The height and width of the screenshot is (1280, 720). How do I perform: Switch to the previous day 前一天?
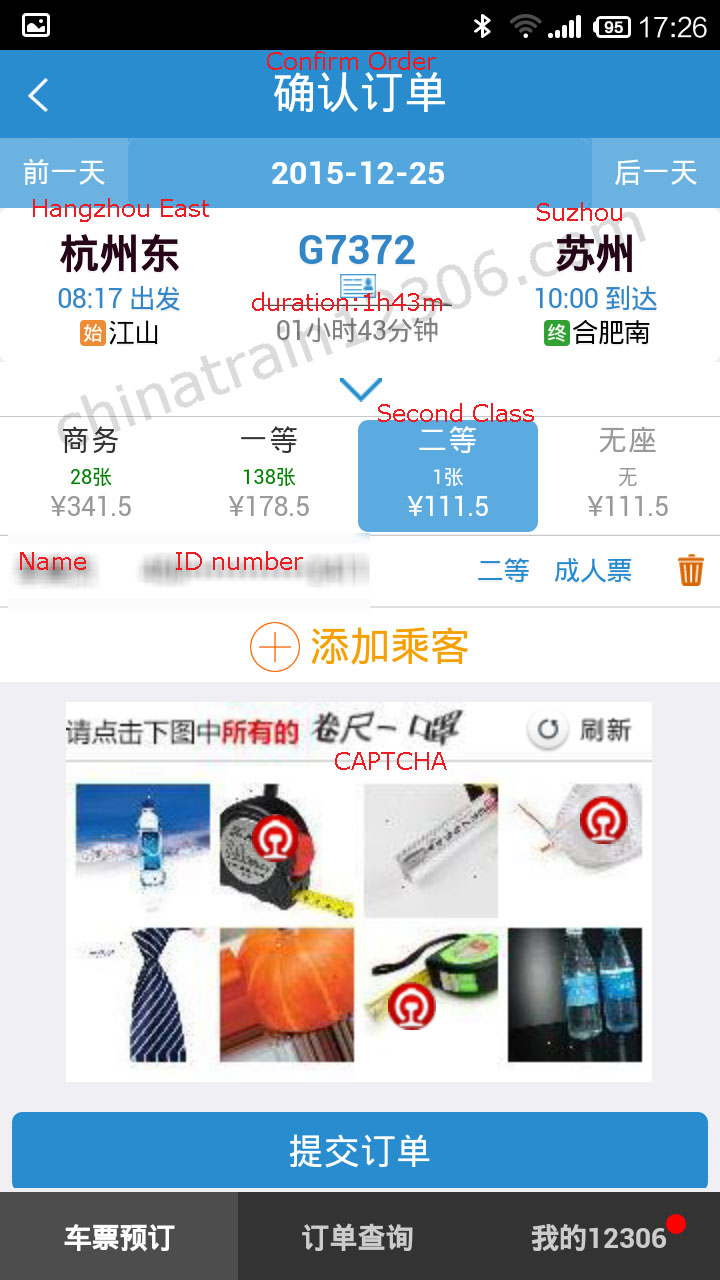pyautogui.click(x=64, y=173)
